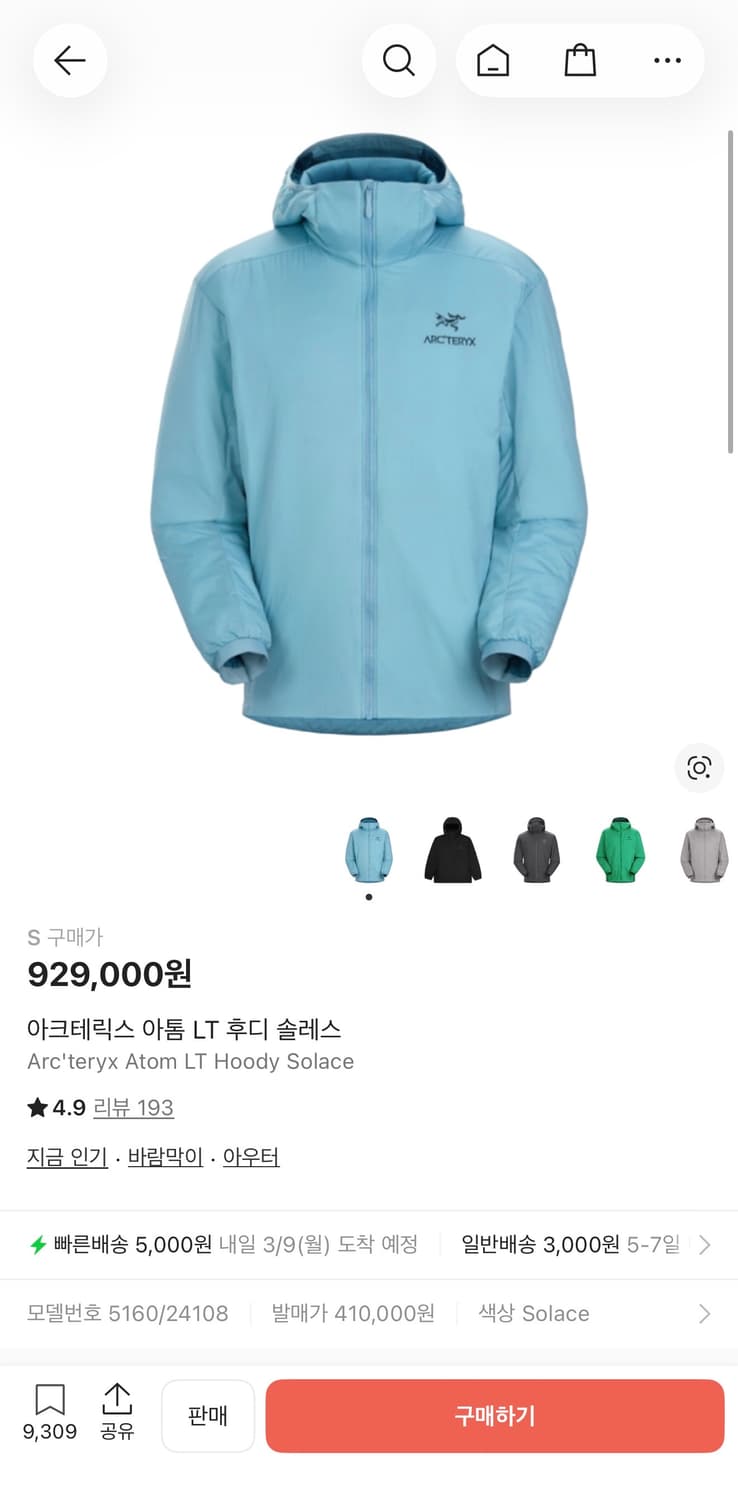Tap the back arrow icon
The height and width of the screenshot is (1500, 738).
click(69, 60)
